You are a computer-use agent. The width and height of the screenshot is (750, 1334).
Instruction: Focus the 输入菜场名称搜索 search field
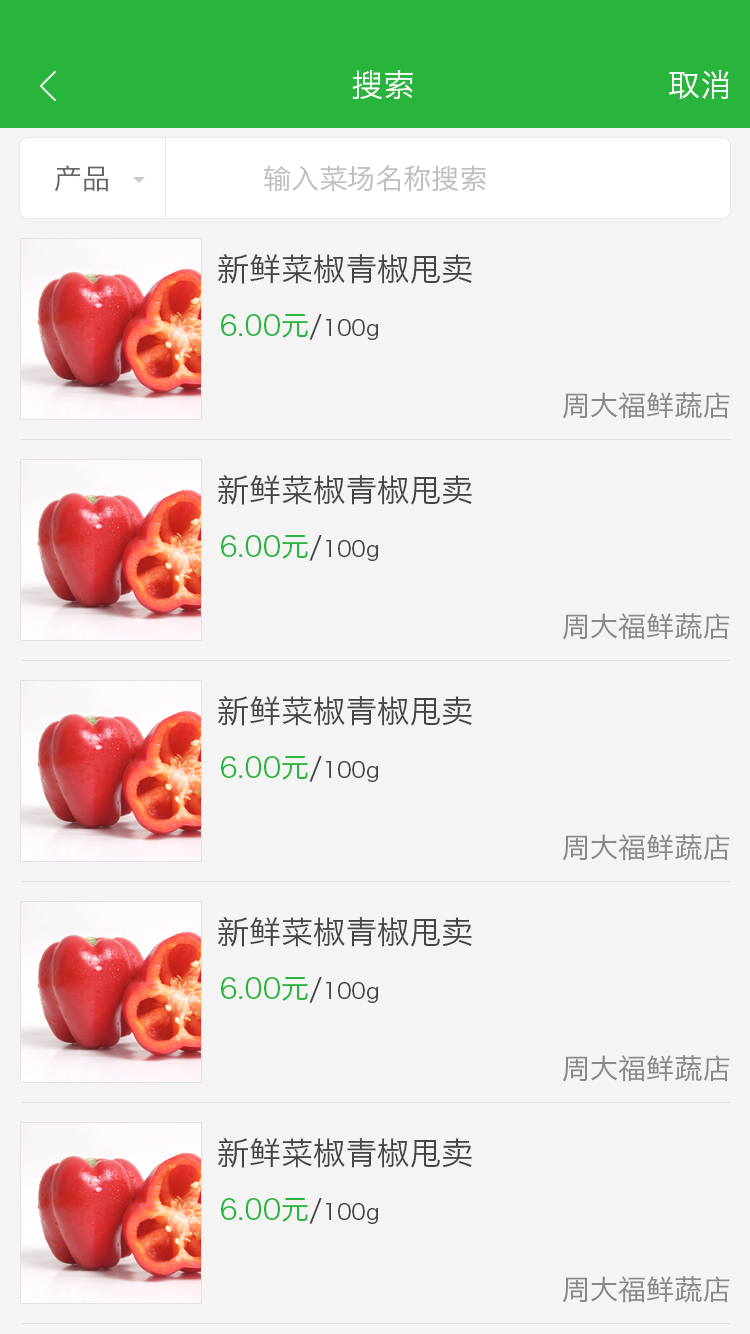(446, 179)
